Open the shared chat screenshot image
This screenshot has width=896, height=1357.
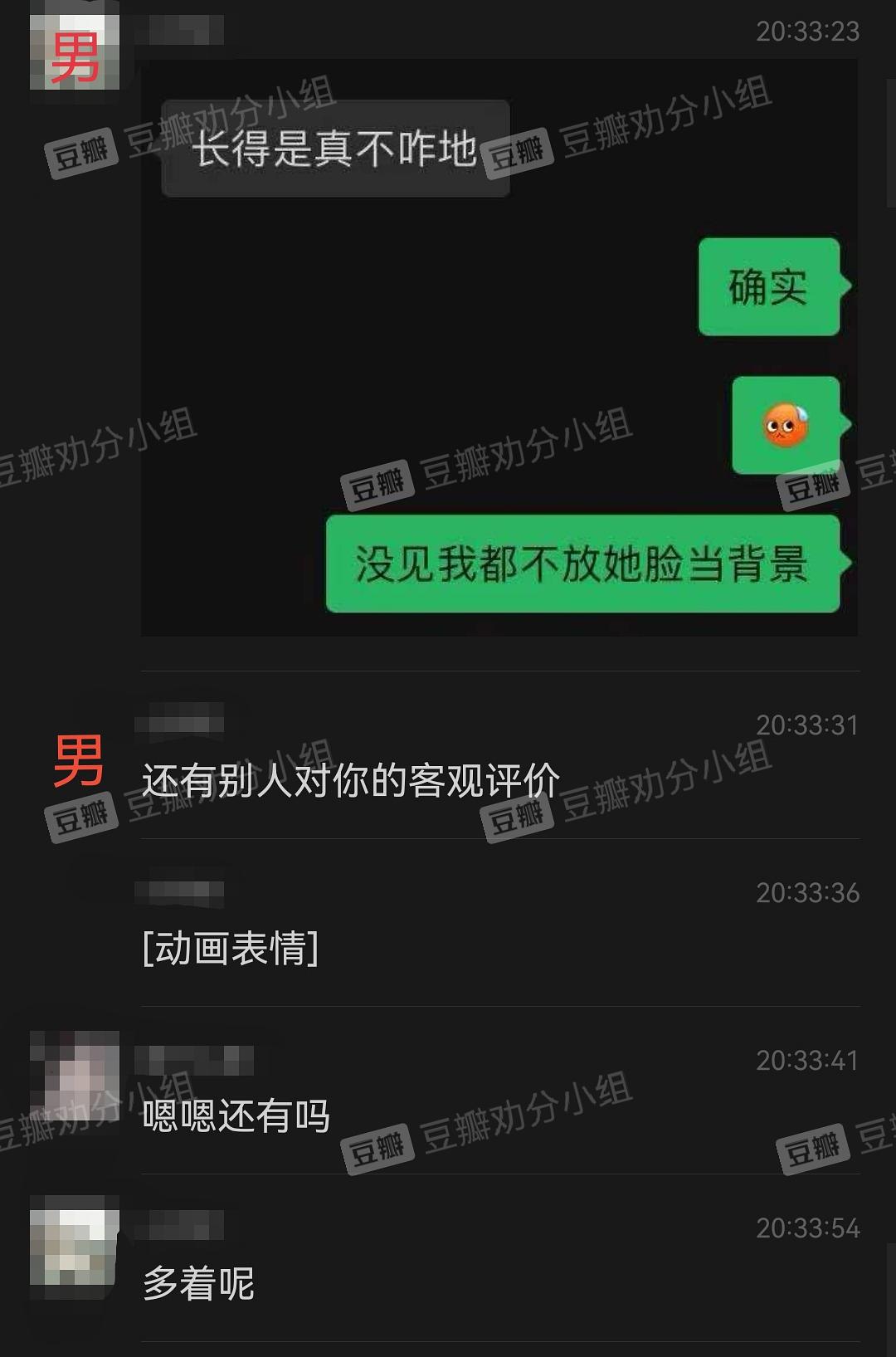[x=498, y=349]
